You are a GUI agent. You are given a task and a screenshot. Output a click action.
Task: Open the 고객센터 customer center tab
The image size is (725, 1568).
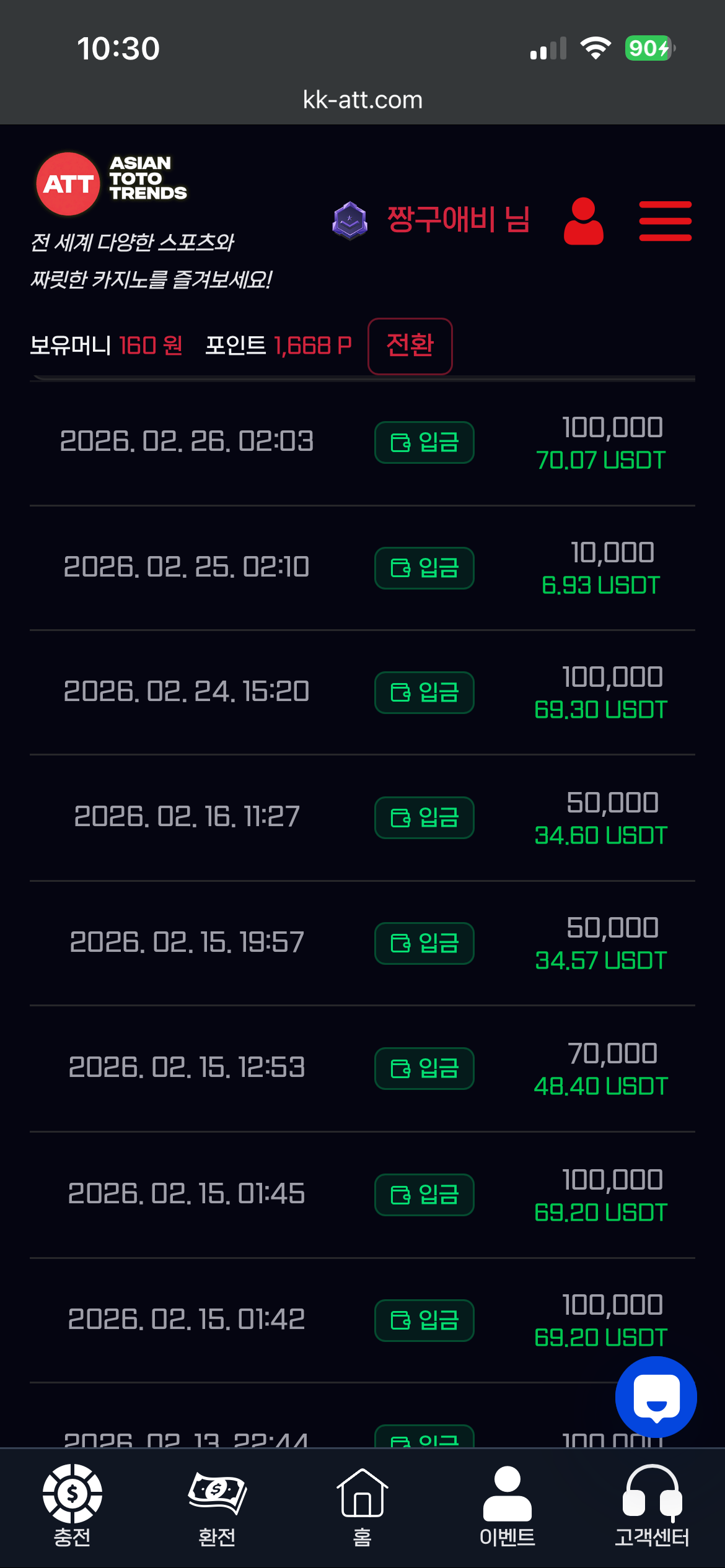(652, 1505)
